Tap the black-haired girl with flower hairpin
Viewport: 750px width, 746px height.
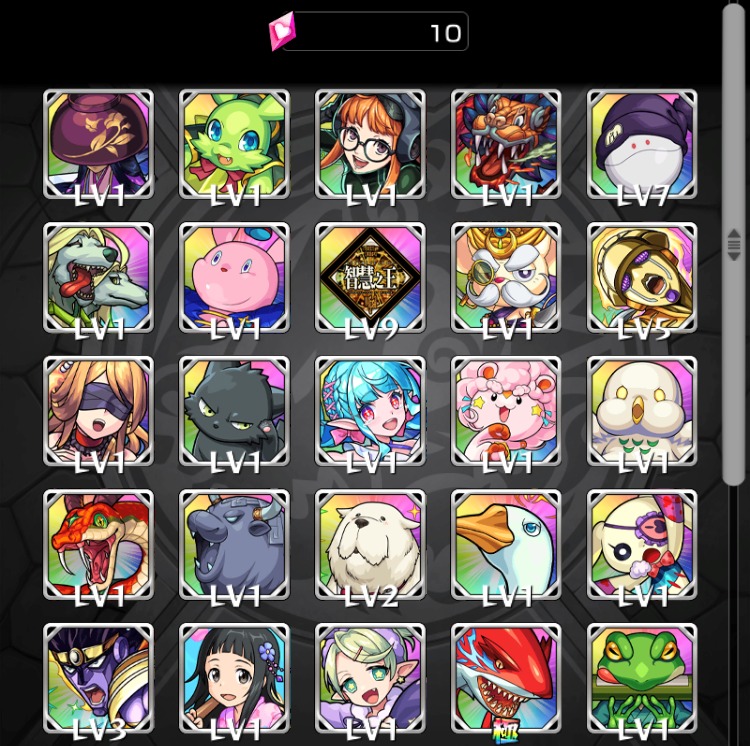coord(234,679)
